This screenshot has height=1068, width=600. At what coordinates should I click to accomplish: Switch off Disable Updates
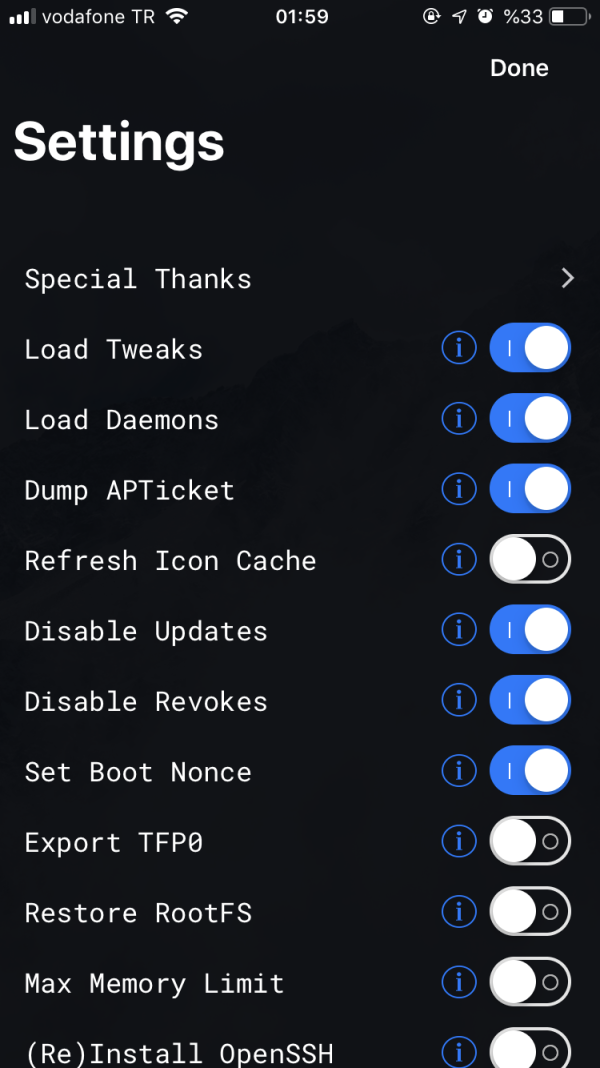coord(529,630)
